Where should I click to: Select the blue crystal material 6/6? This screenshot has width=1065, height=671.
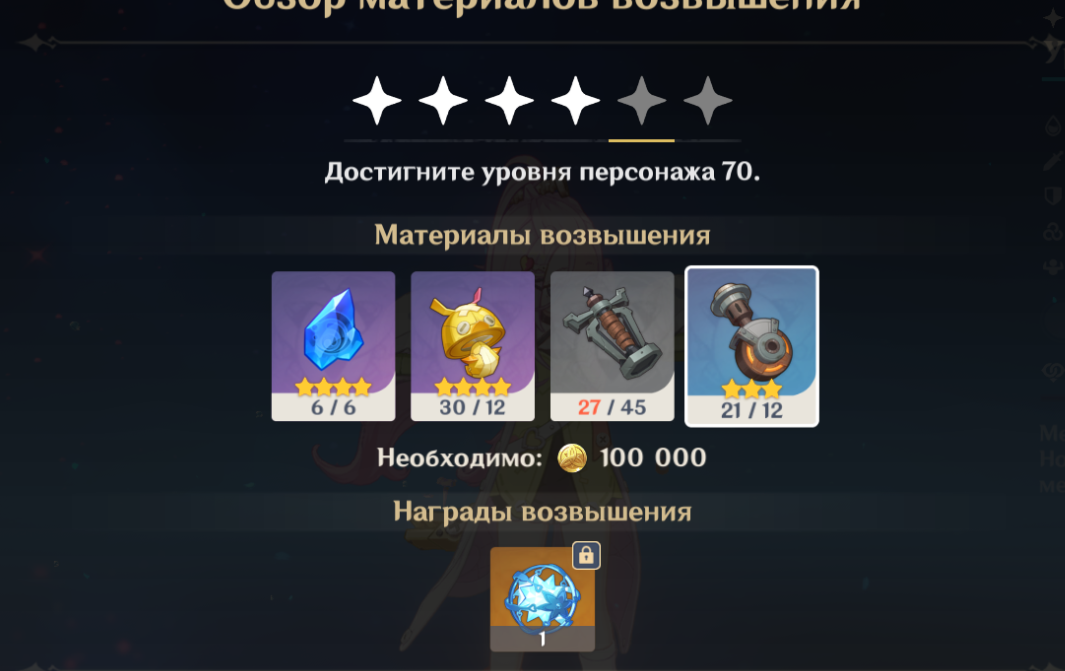click(333, 346)
